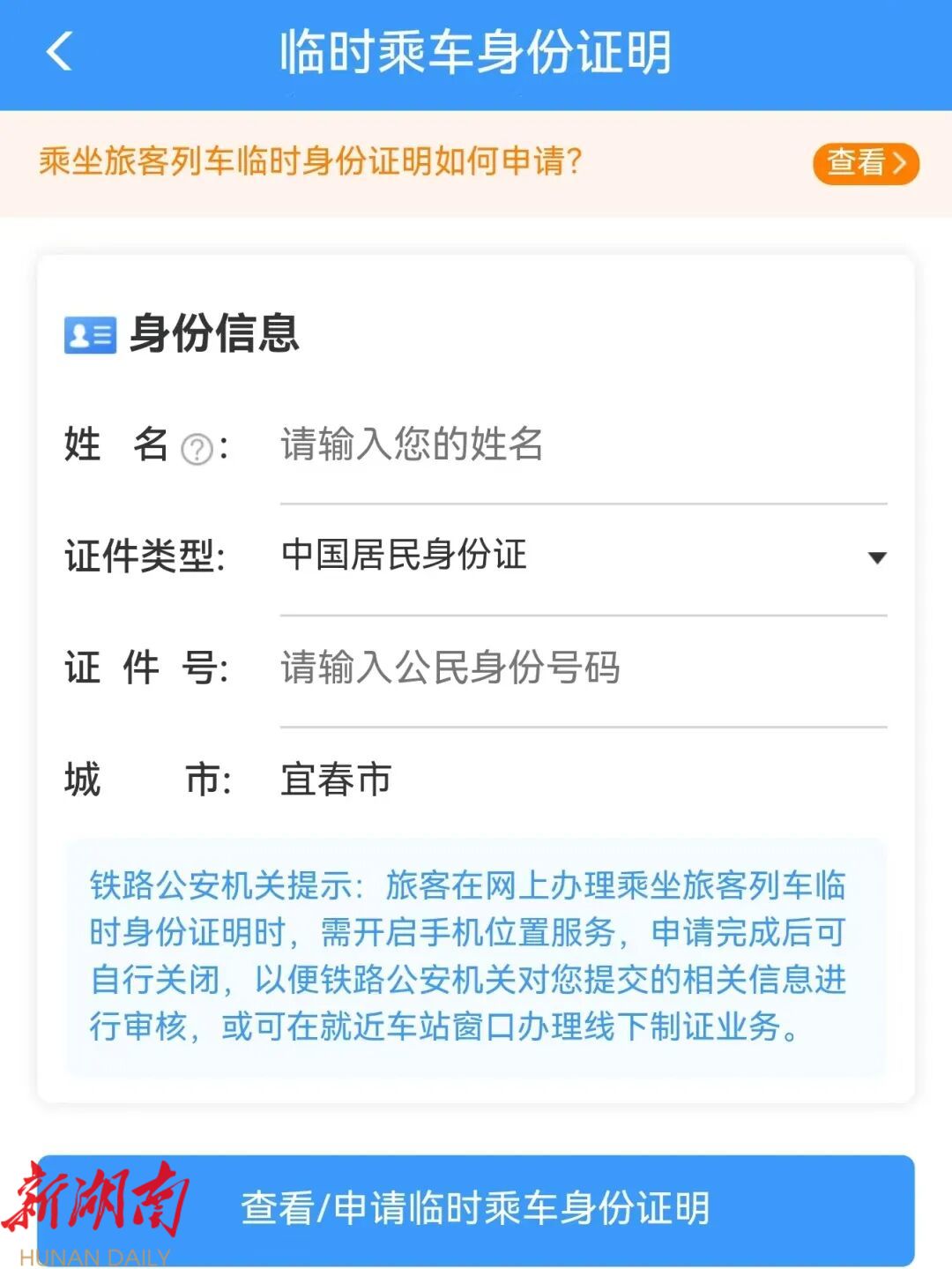Focus the ID number input field
Screen dimensions: 952x1269
582,668
